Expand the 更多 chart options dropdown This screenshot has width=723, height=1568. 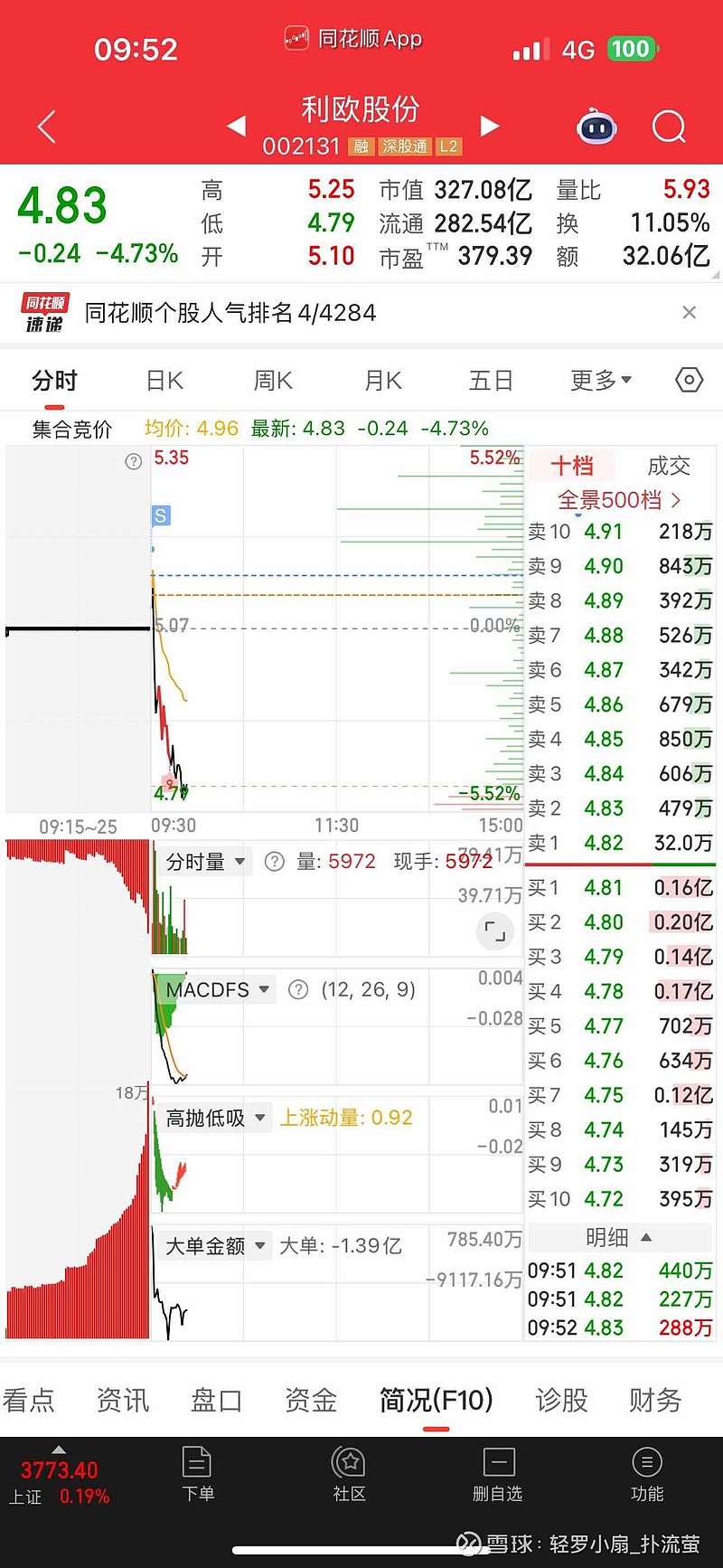601,381
